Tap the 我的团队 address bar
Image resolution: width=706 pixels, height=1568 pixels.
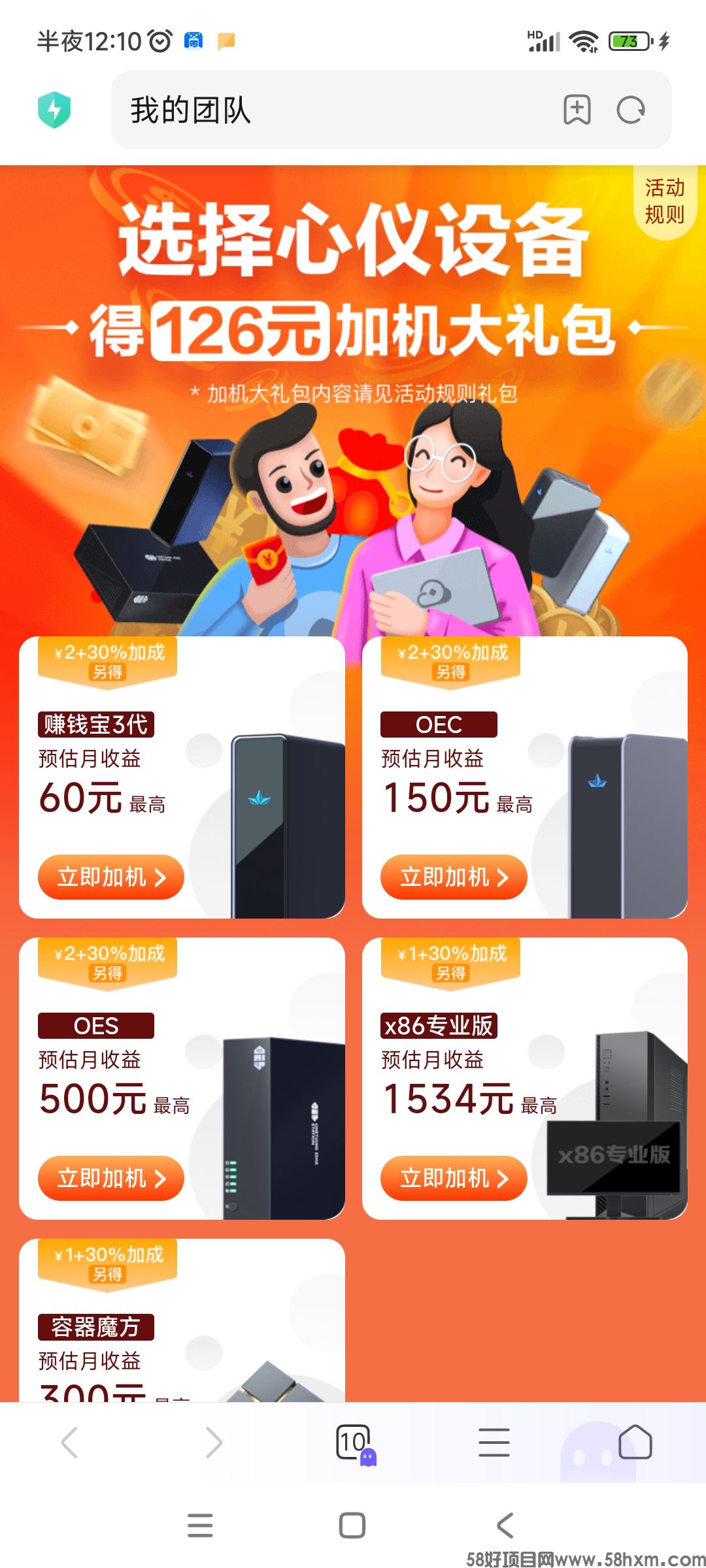tap(327, 110)
